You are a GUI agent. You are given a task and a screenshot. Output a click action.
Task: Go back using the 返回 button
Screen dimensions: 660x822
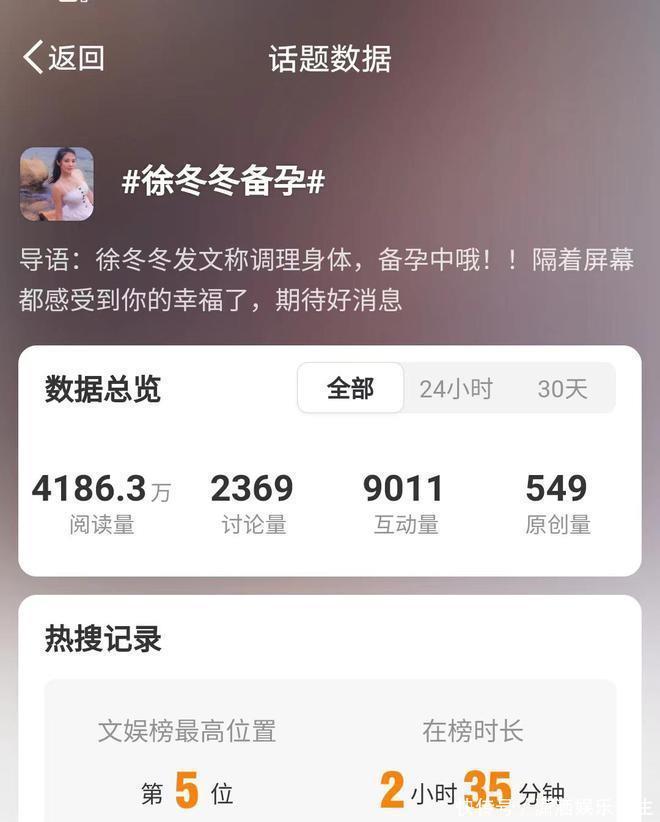click(x=64, y=58)
